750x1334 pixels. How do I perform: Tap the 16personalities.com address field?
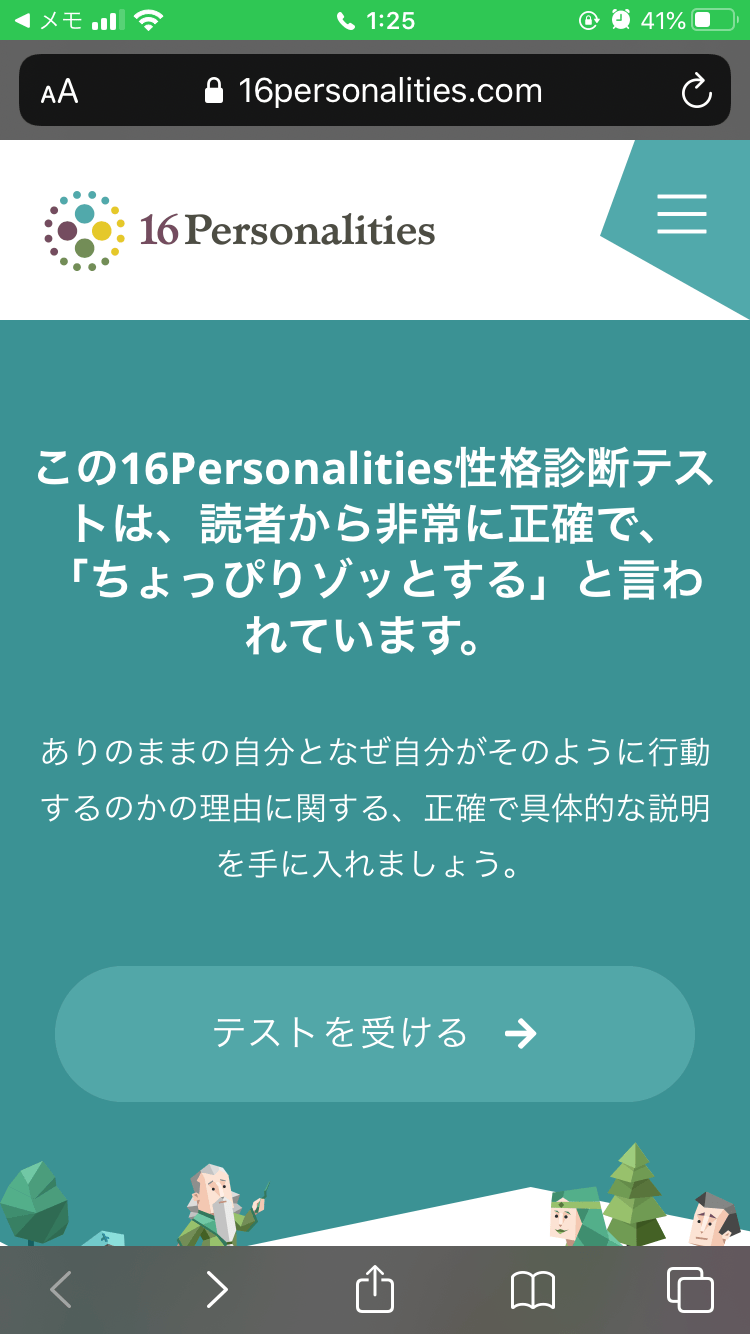point(375,91)
